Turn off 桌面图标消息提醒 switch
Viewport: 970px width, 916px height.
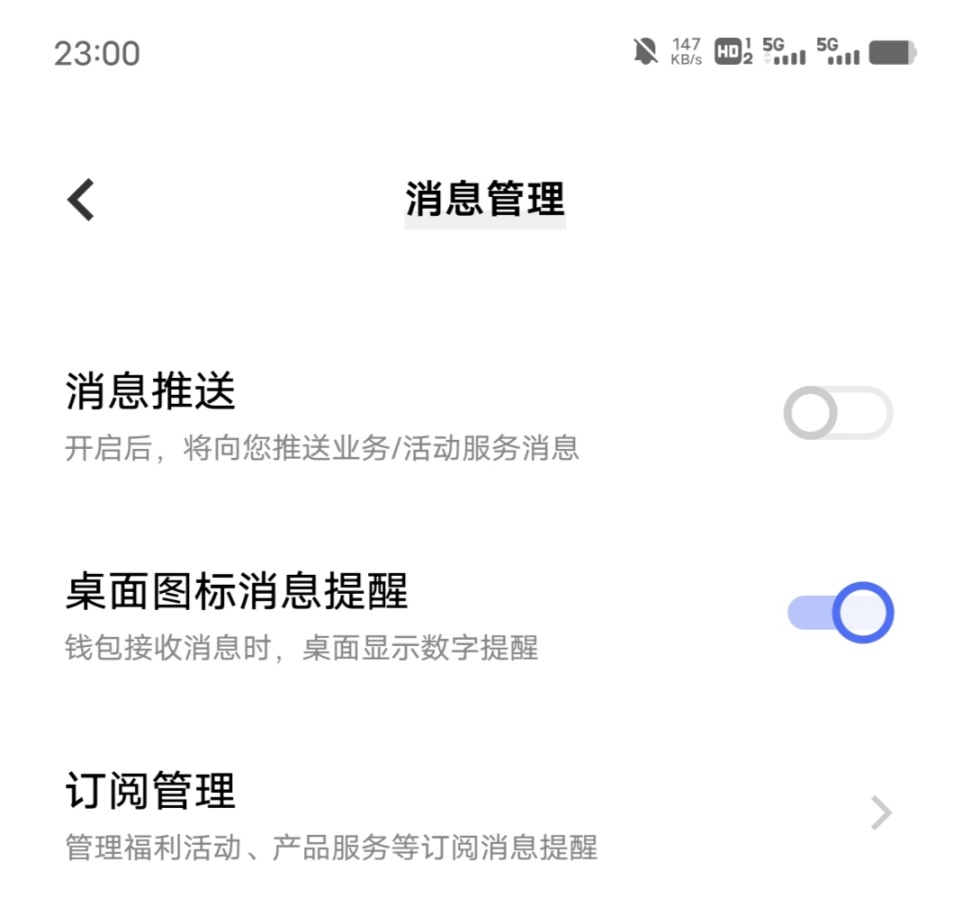pyautogui.click(x=840, y=613)
